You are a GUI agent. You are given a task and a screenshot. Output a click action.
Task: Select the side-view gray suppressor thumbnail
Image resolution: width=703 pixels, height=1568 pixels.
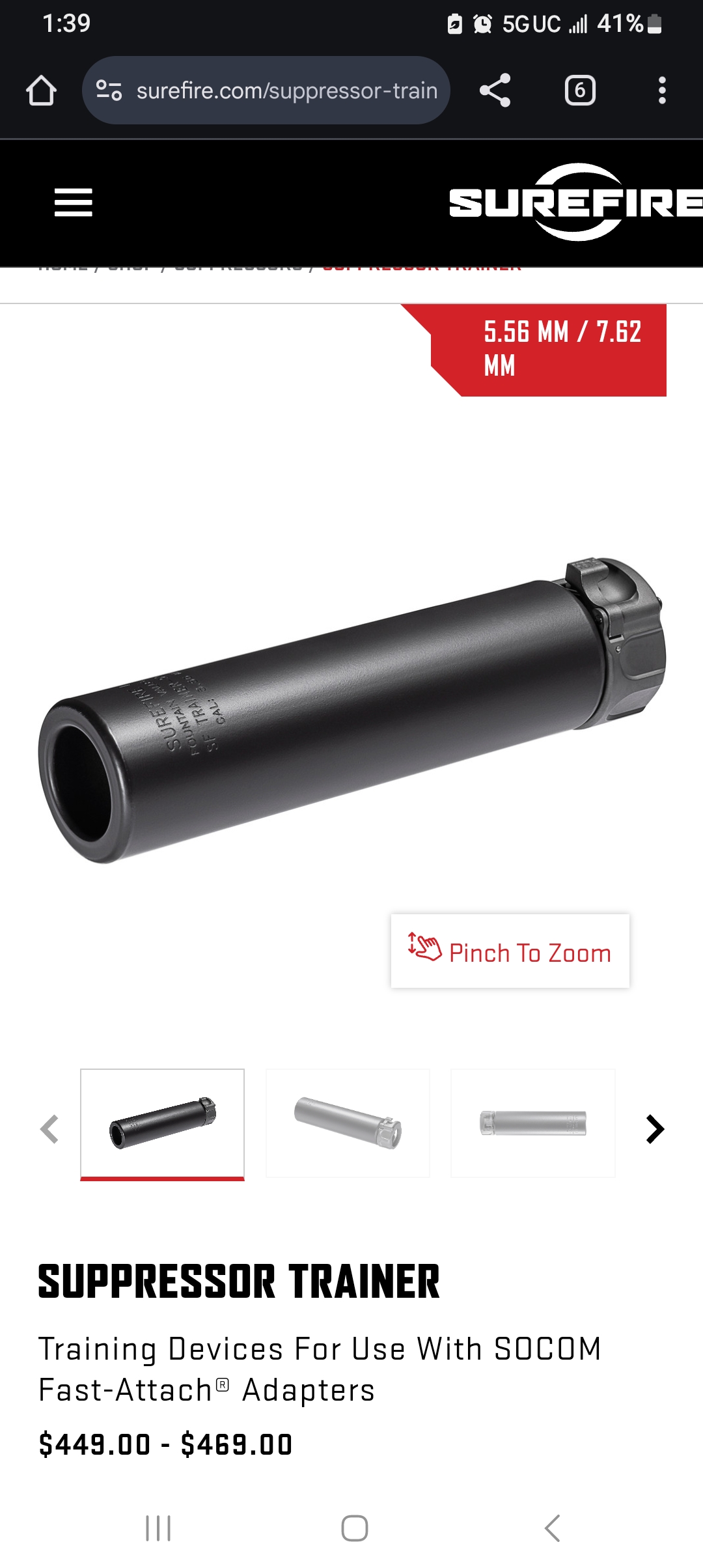pos(533,1123)
